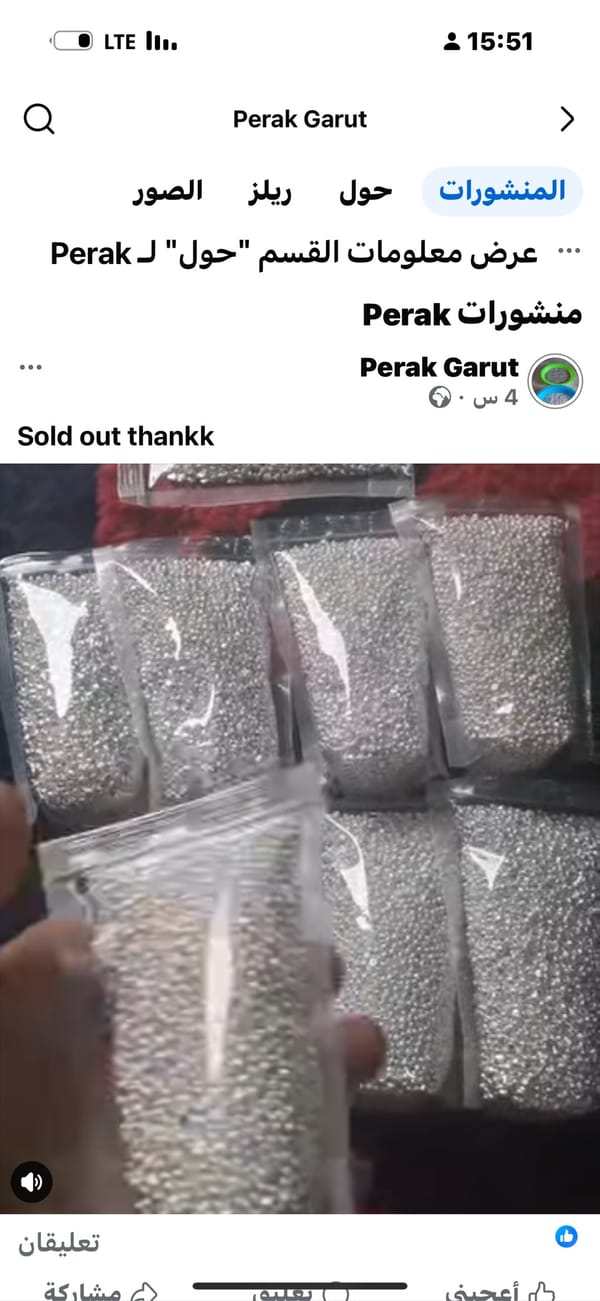See who liked the post

pos(566,1238)
